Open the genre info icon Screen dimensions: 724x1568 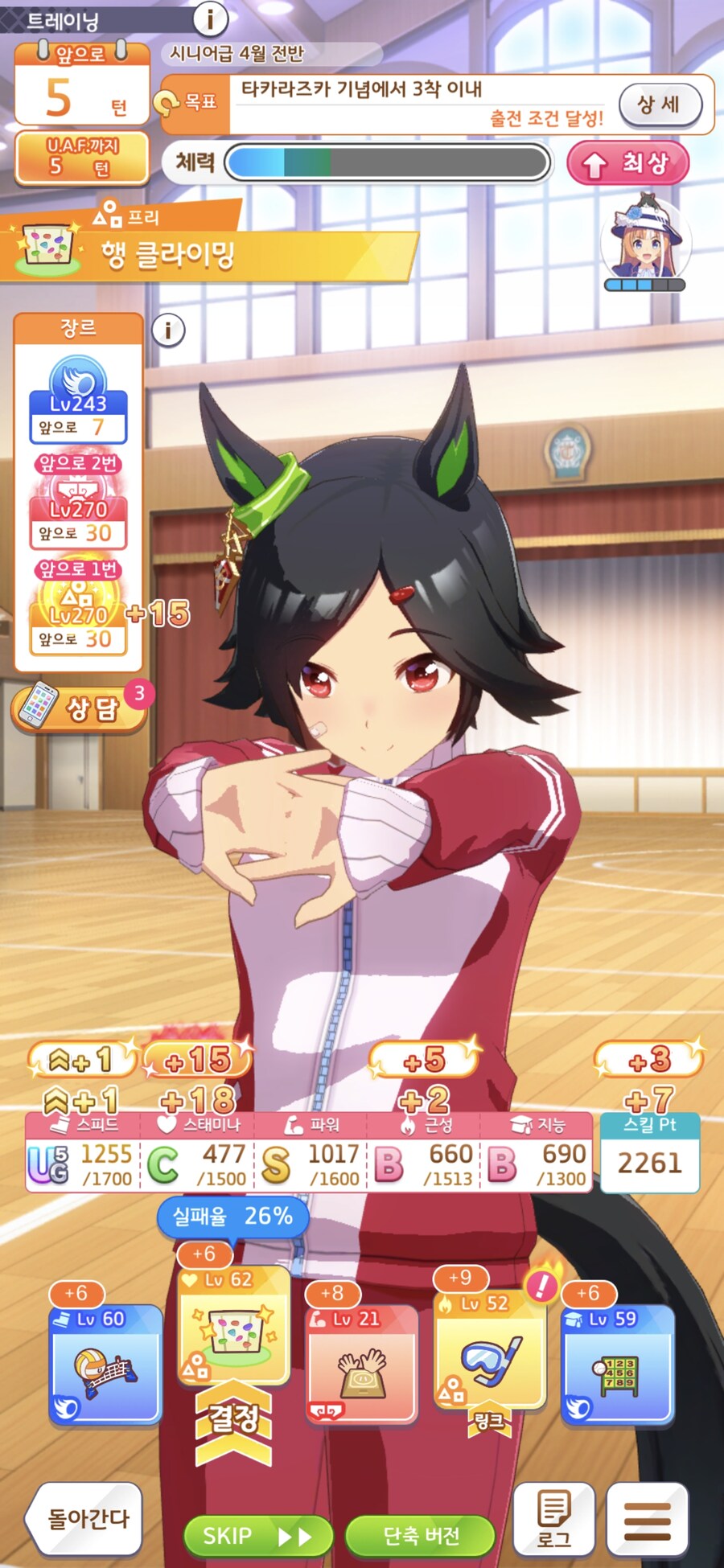(168, 330)
